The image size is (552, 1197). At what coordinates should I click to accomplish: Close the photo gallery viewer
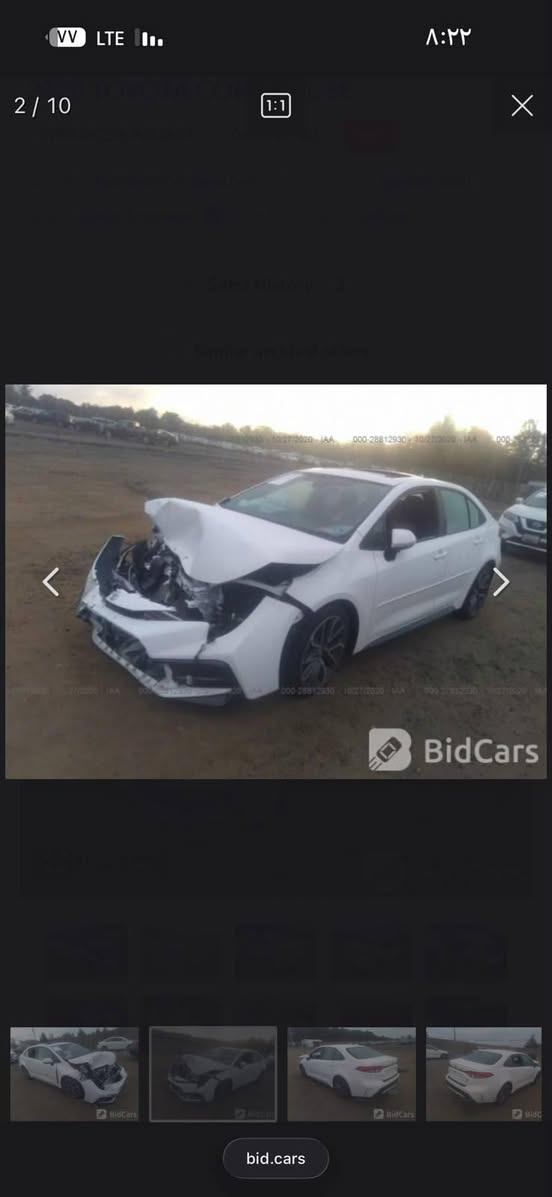pos(522,105)
